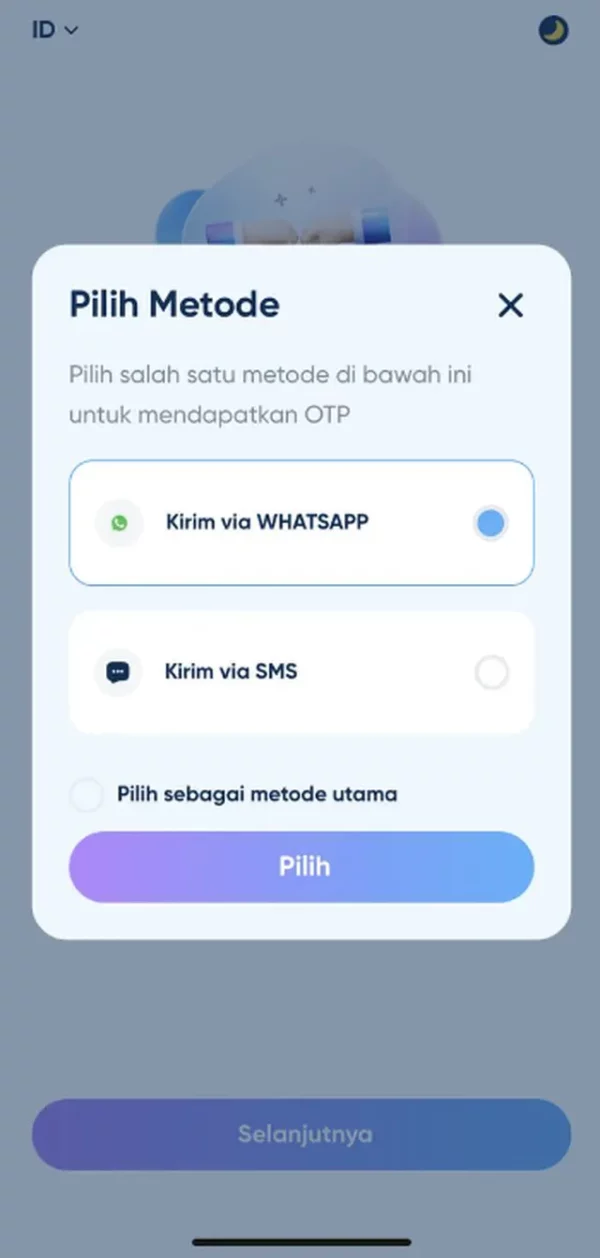Close the Pilih Metode dialog
Image resolution: width=600 pixels, height=1258 pixels.
[x=510, y=305]
